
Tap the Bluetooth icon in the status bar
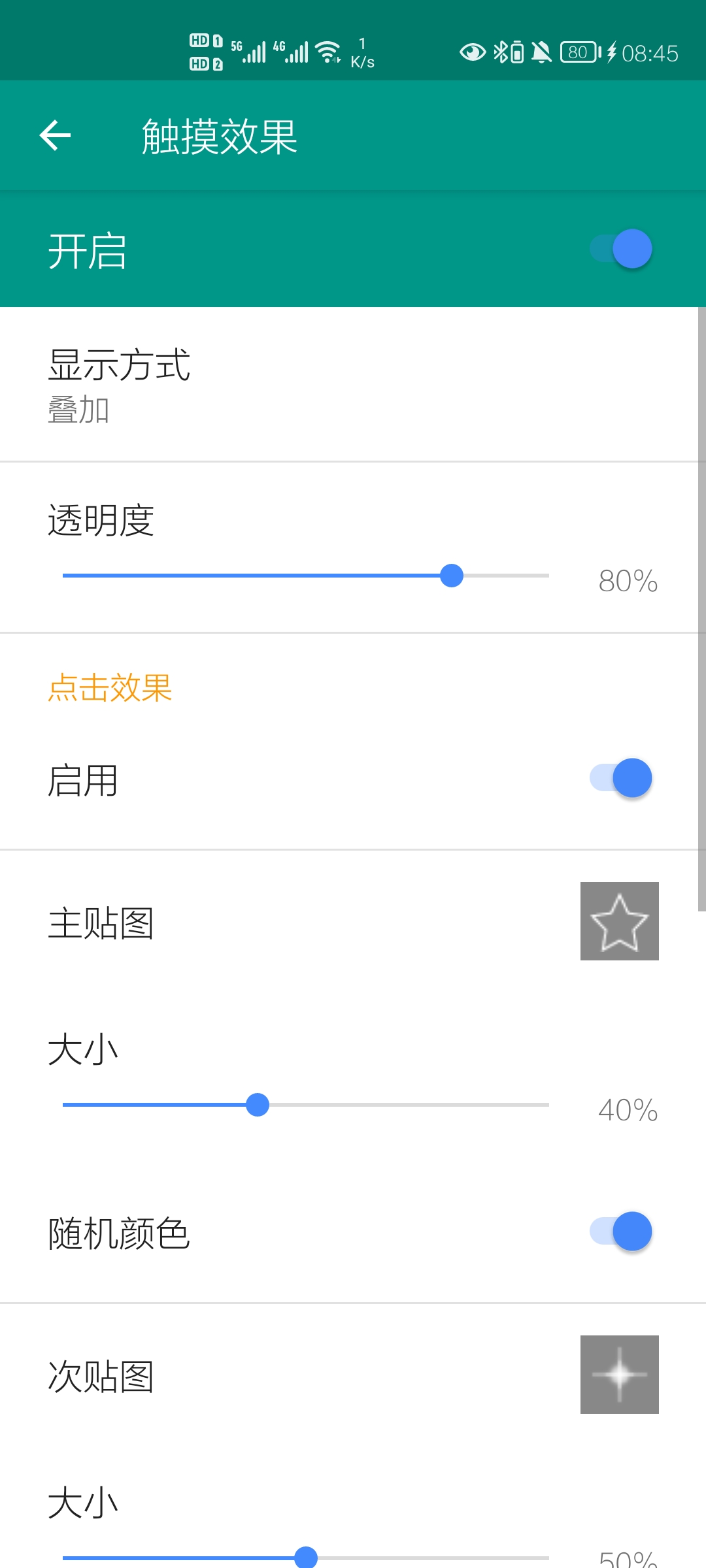[x=500, y=52]
